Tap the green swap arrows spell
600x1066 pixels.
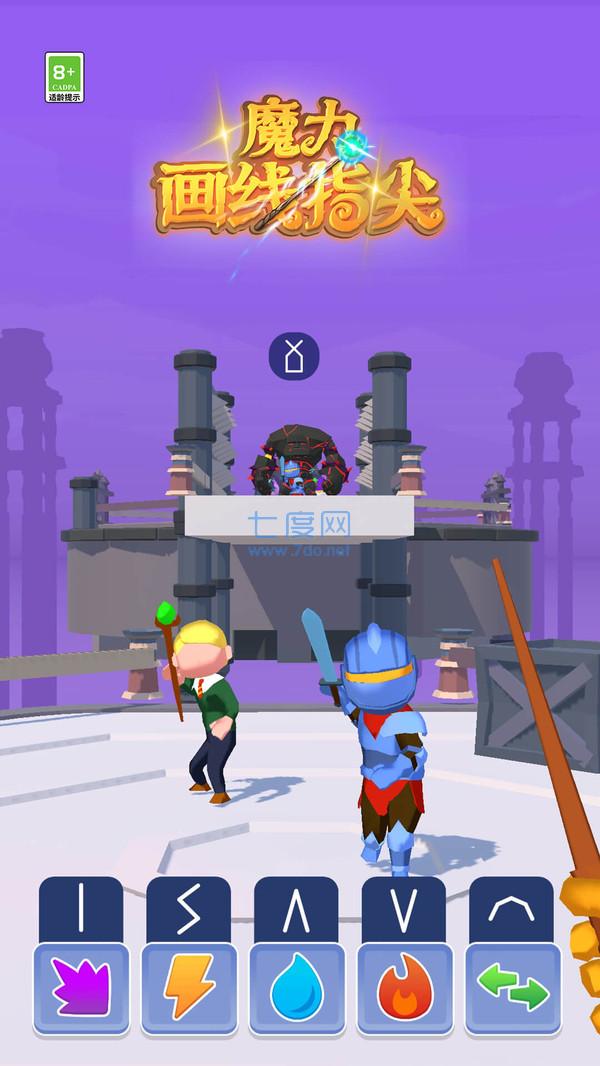coord(511,990)
